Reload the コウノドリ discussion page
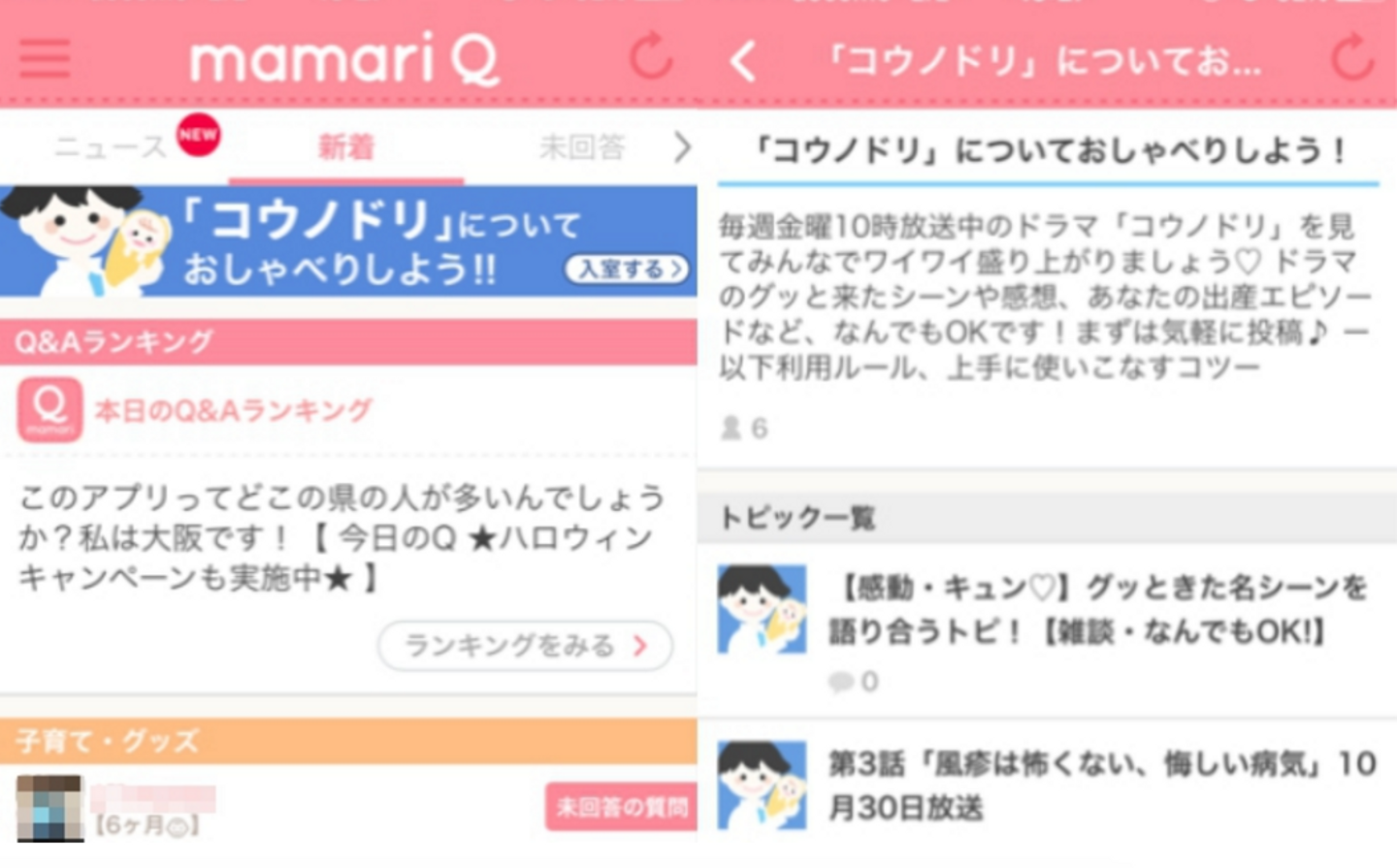1397x868 pixels. click(1352, 57)
